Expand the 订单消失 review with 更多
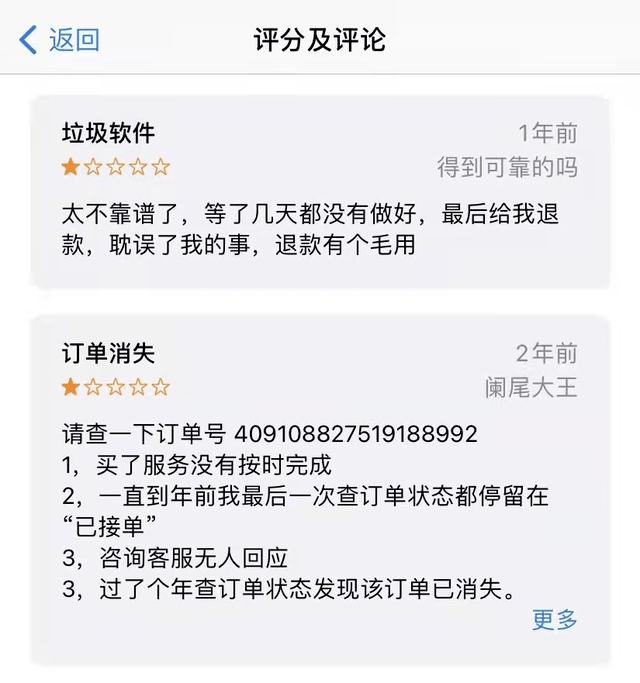Screen dimensions: 640x683 554,620
